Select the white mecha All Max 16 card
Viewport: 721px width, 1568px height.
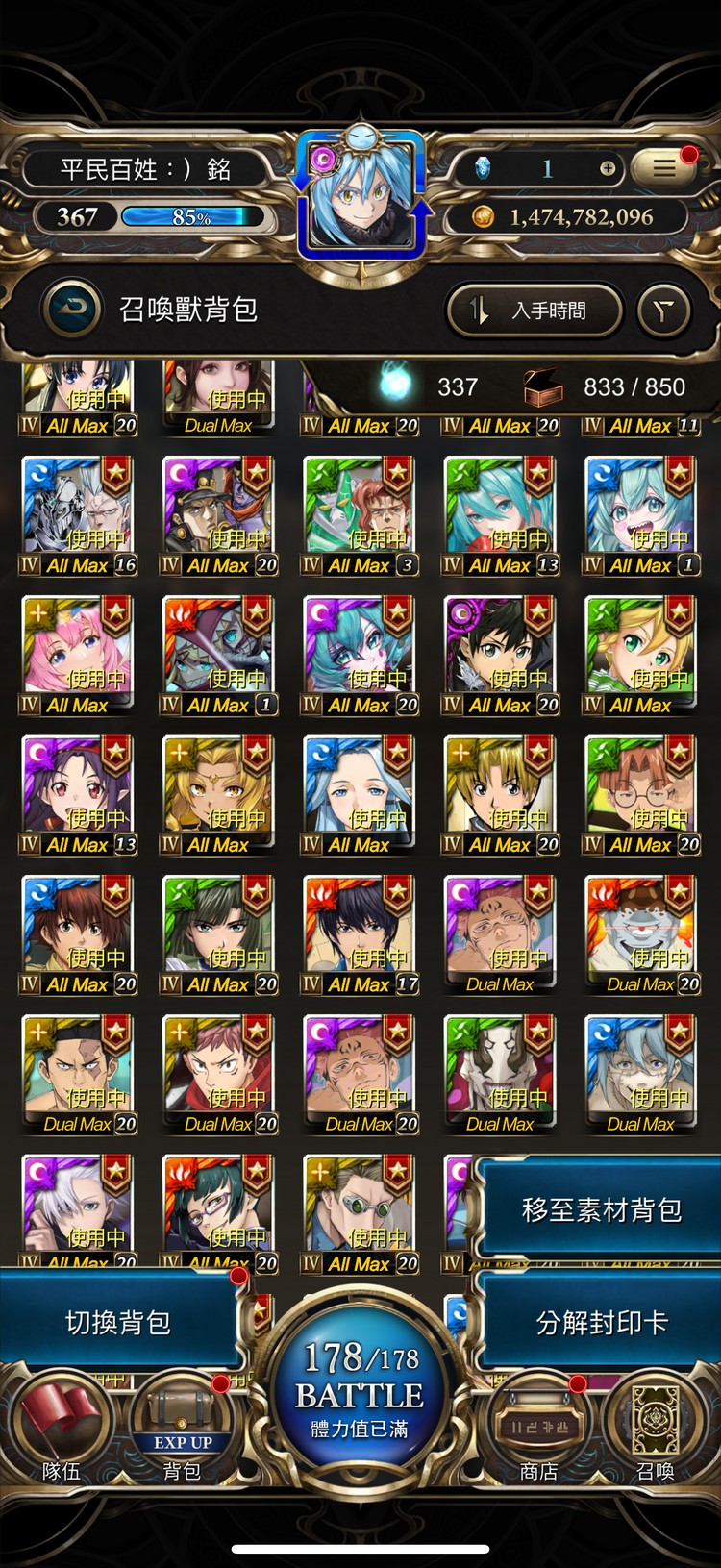coord(77,510)
